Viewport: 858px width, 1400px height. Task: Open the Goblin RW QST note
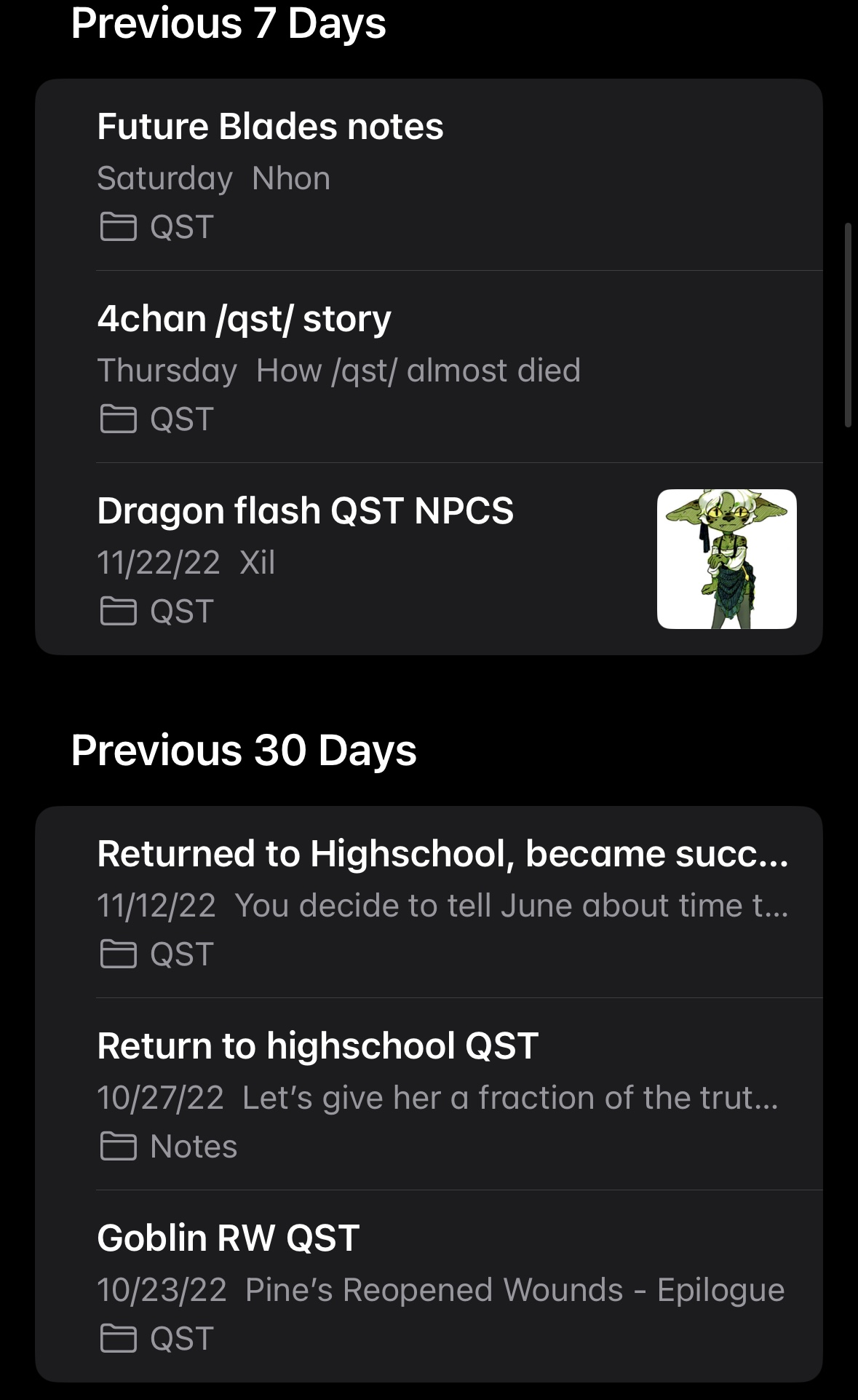(x=429, y=1286)
